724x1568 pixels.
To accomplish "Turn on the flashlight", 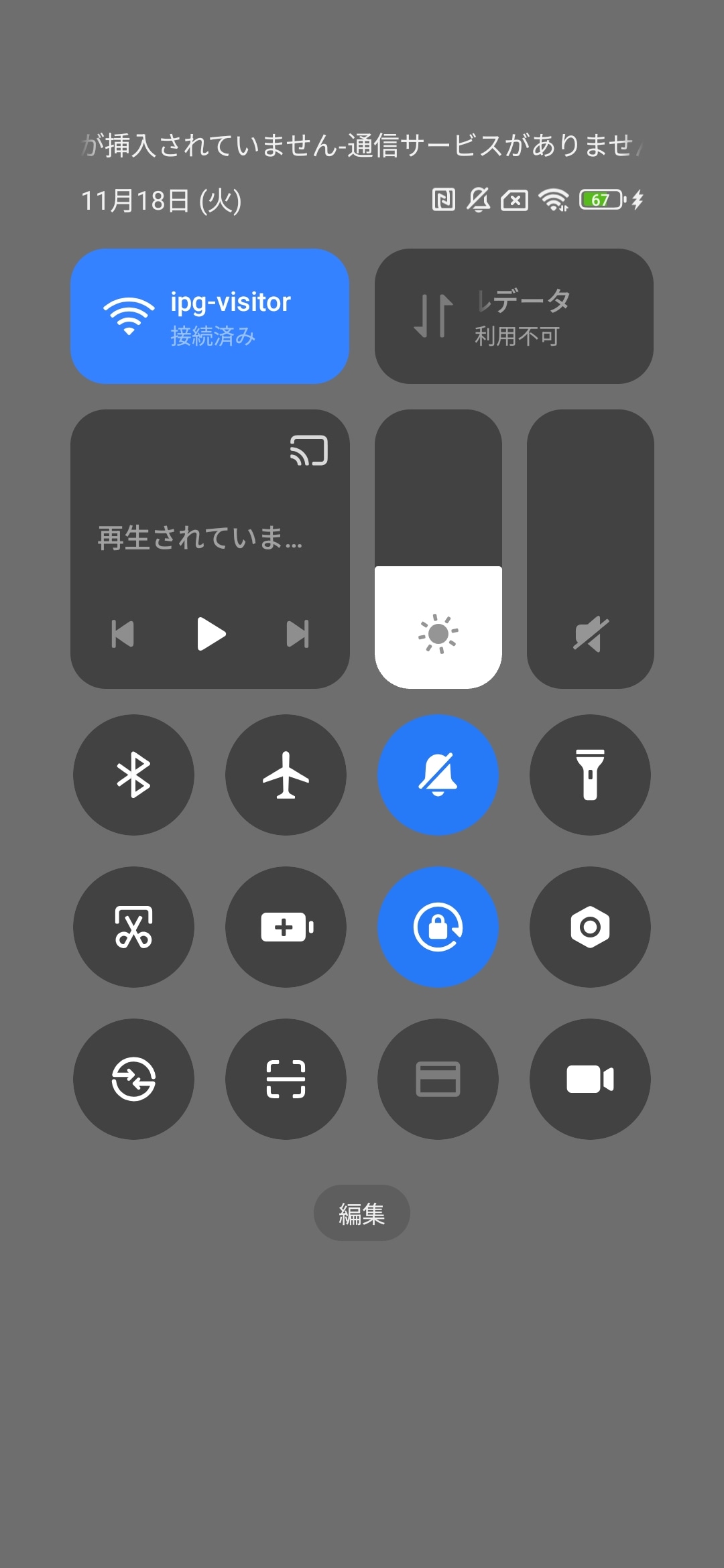I will tap(590, 775).
